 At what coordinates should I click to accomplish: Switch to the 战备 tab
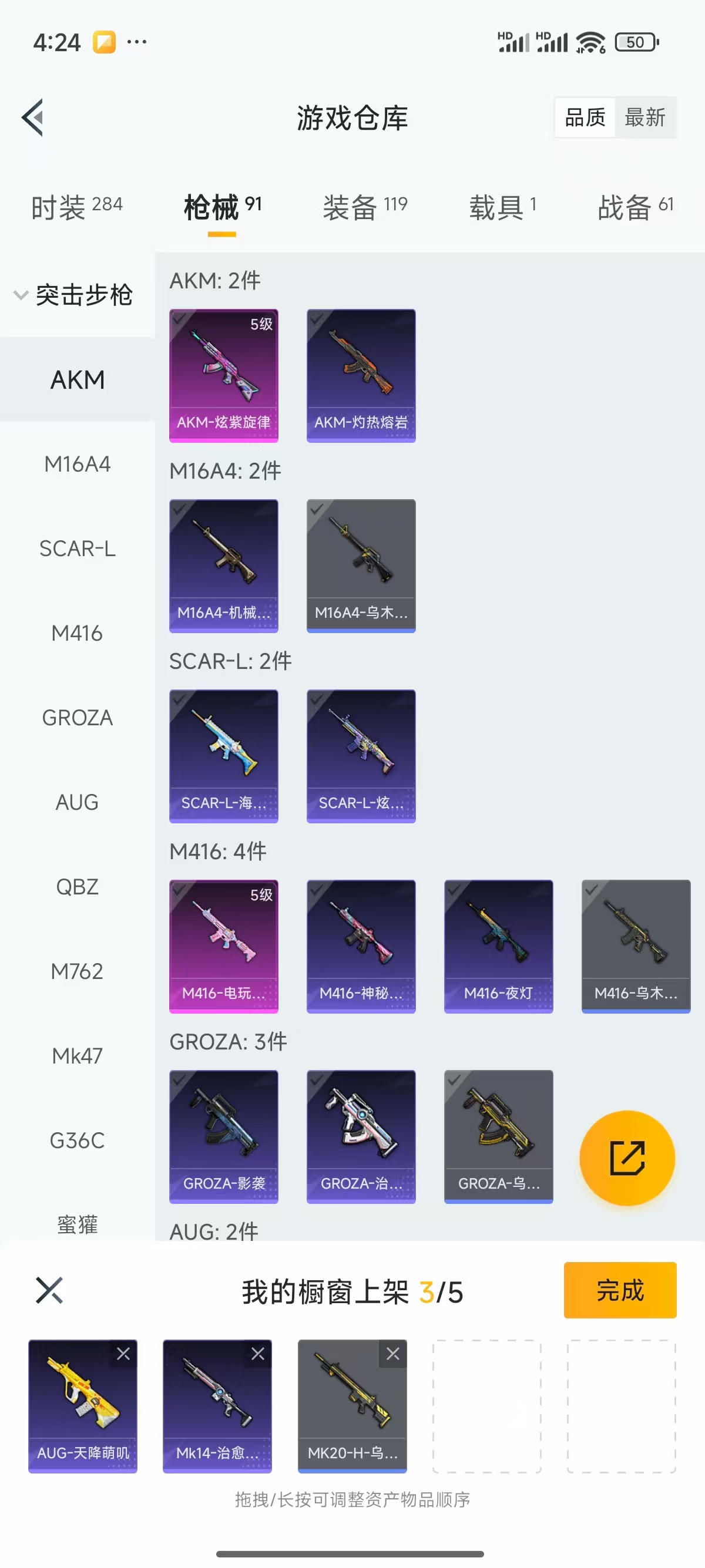click(635, 207)
